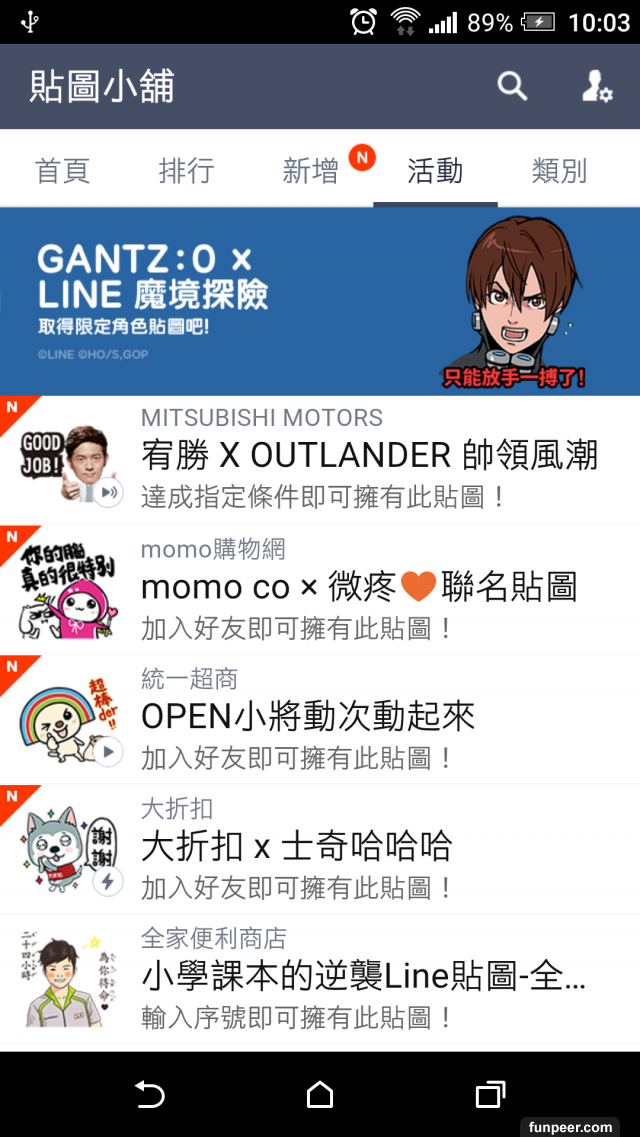Open the 新增 tab
Screen dimensions: 640x1137
tap(311, 171)
